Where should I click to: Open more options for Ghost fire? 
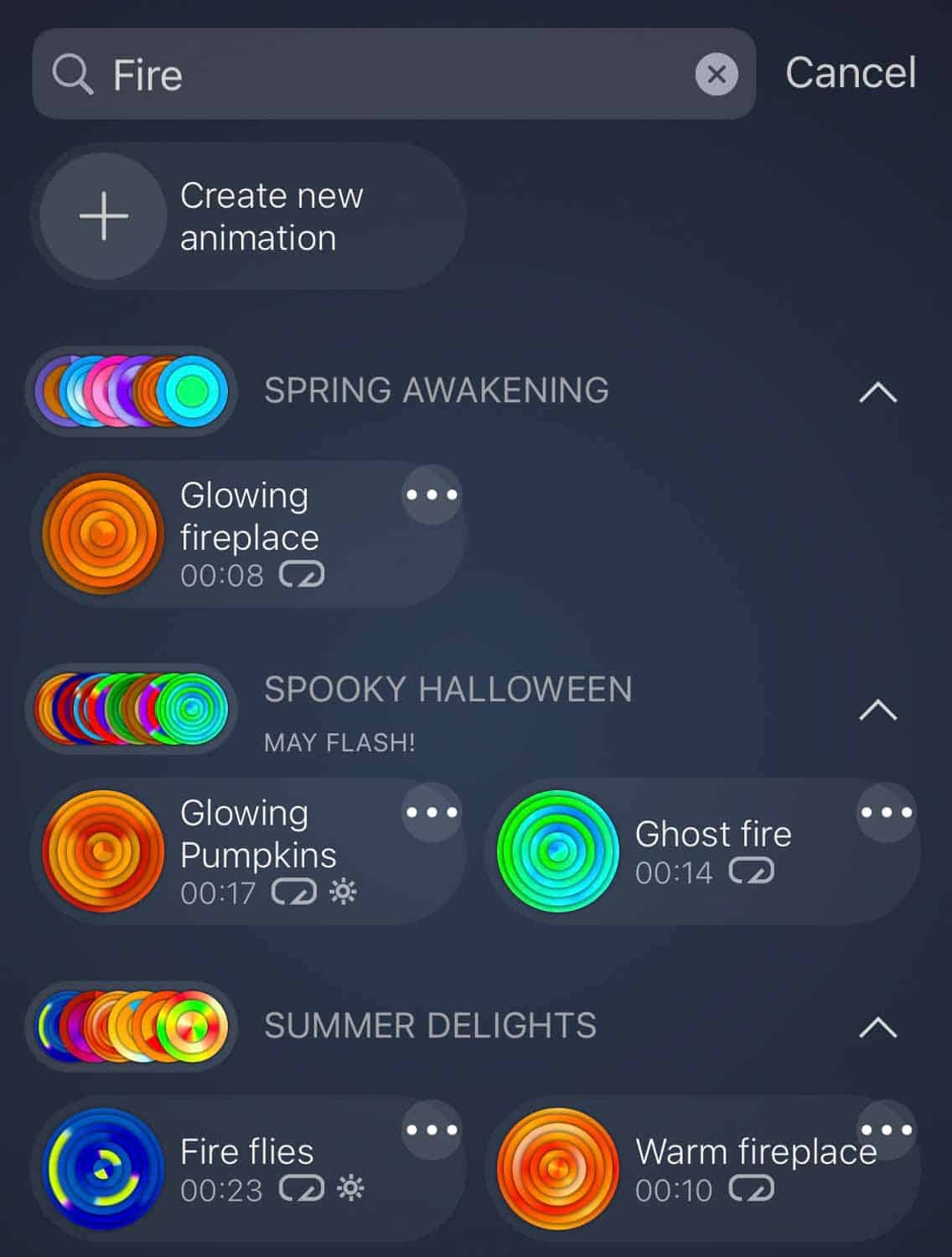[887, 812]
